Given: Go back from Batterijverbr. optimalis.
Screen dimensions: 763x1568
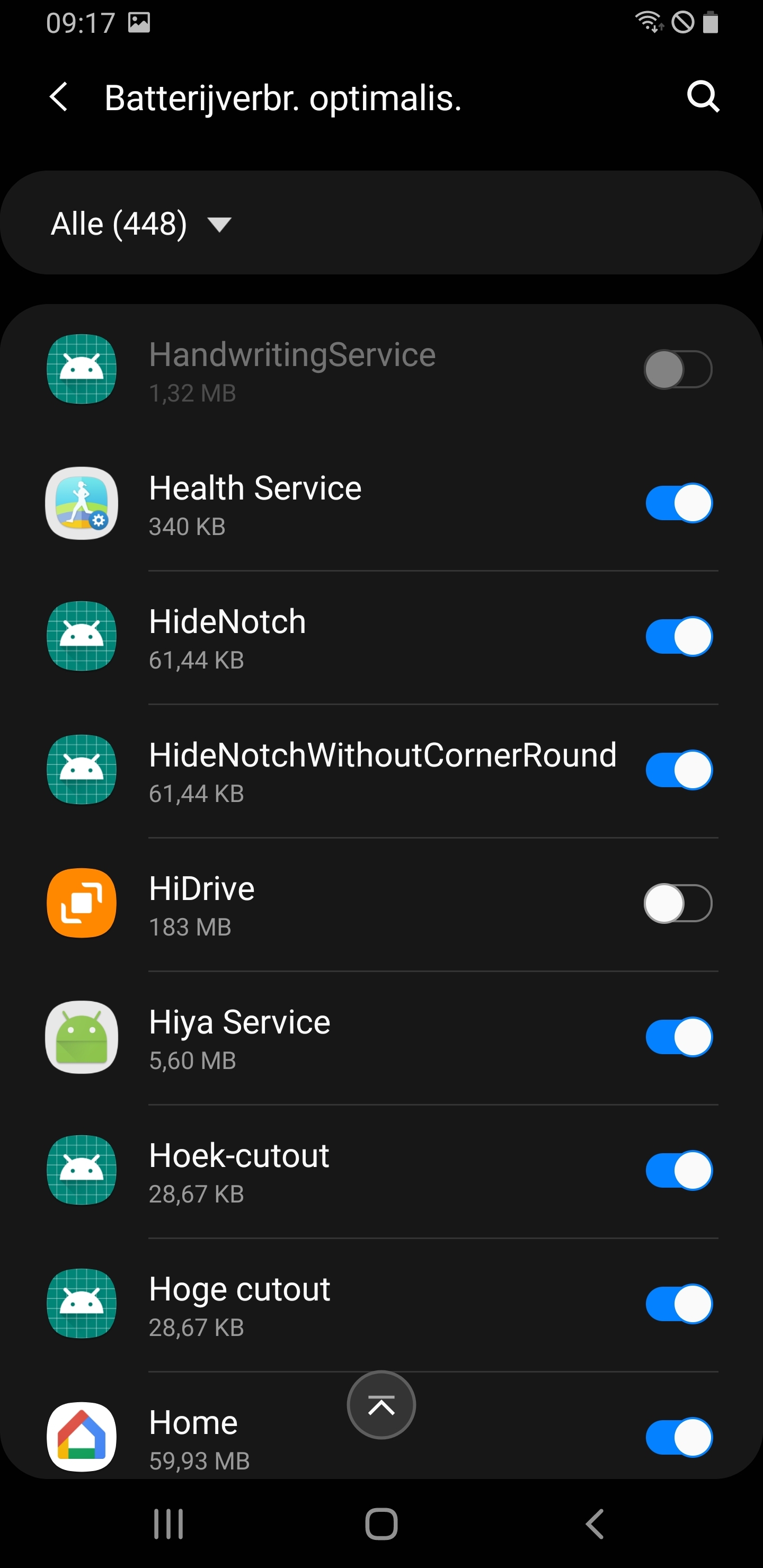Looking at the screenshot, I should [59, 97].
